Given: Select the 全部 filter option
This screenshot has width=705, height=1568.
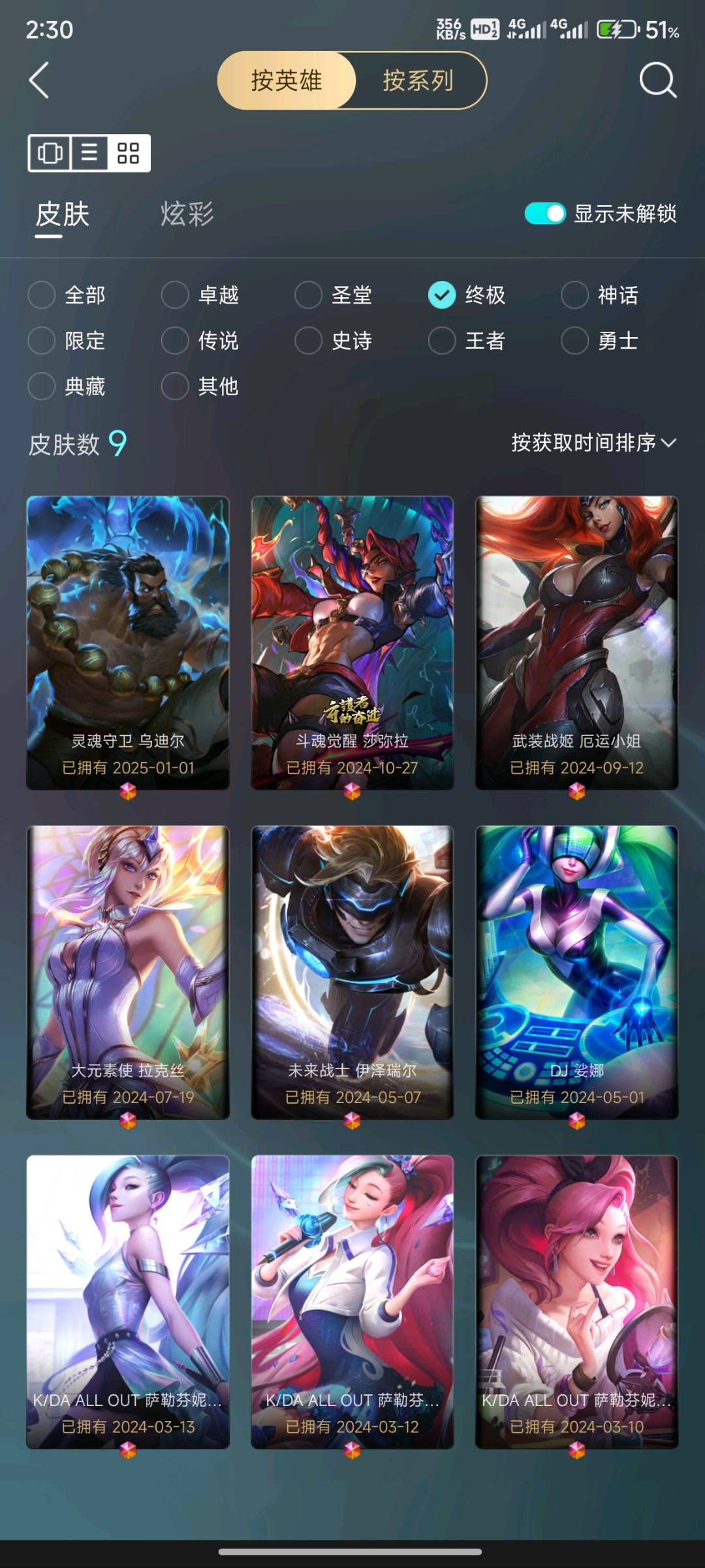Looking at the screenshot, I should tap(67, 295).
